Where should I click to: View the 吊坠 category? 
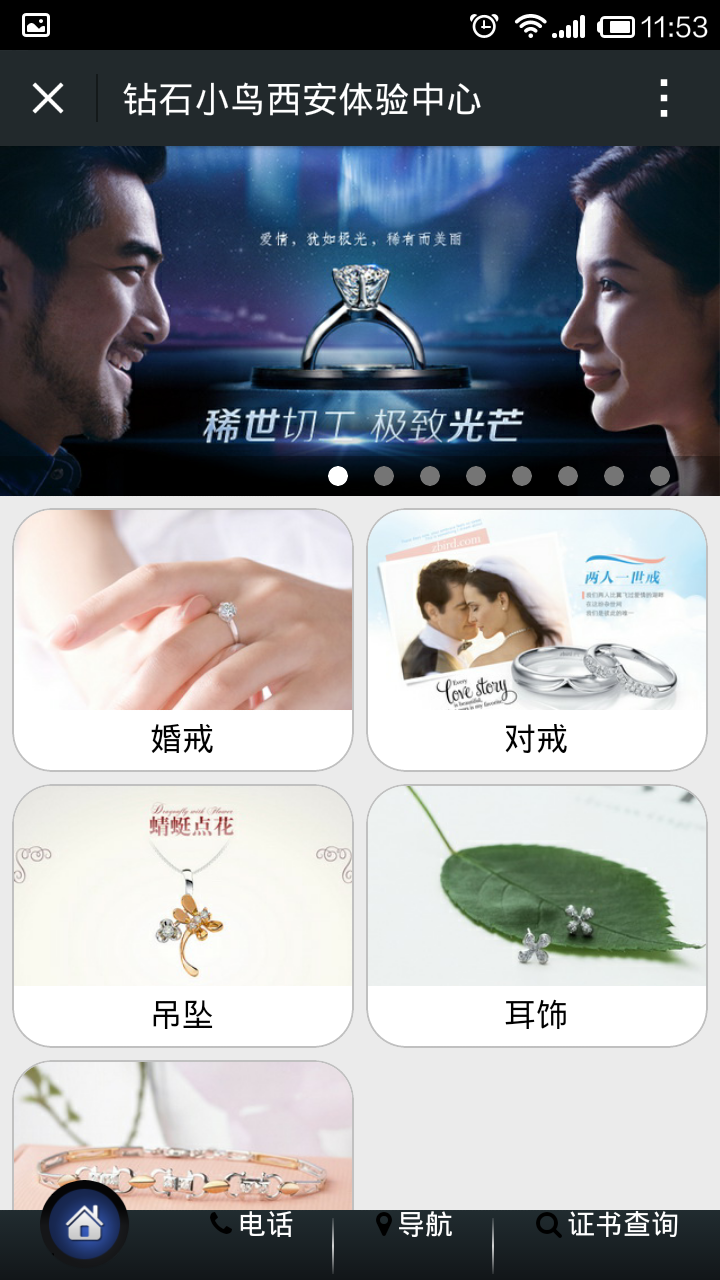[183, 915]
